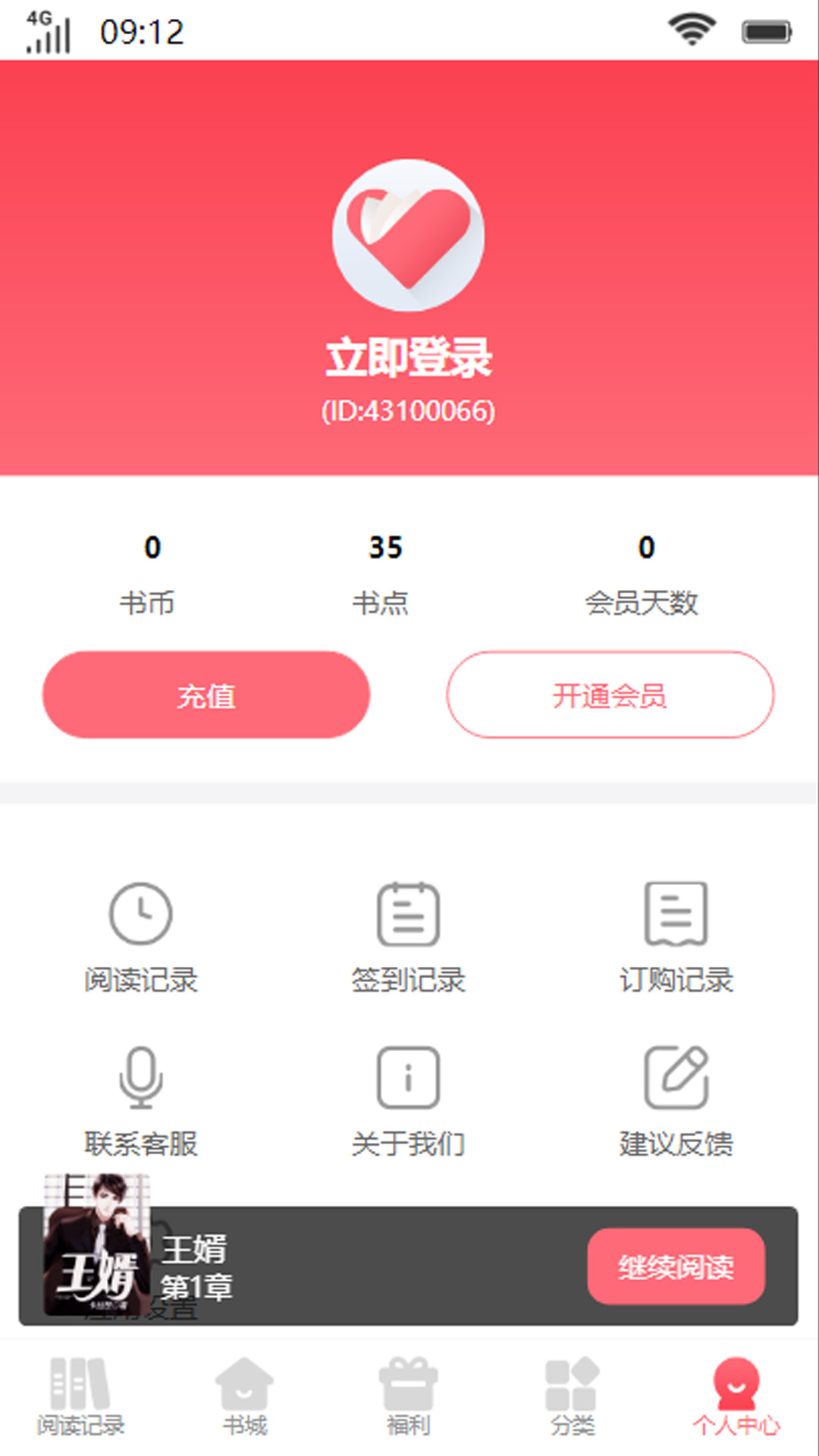This screenshot has width=819, height=1456.
Task: Tap 继续阅读 to resume 王婿
Action: 676,1266
